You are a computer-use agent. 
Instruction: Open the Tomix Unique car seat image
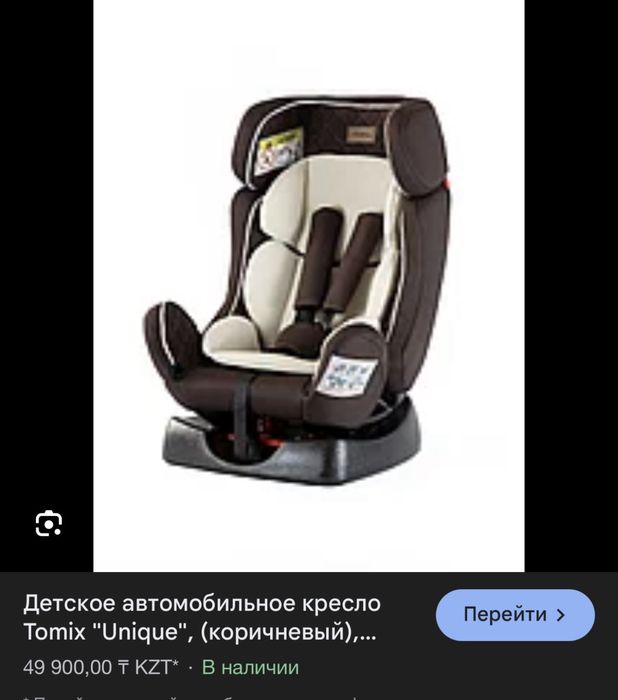(308, 285)
